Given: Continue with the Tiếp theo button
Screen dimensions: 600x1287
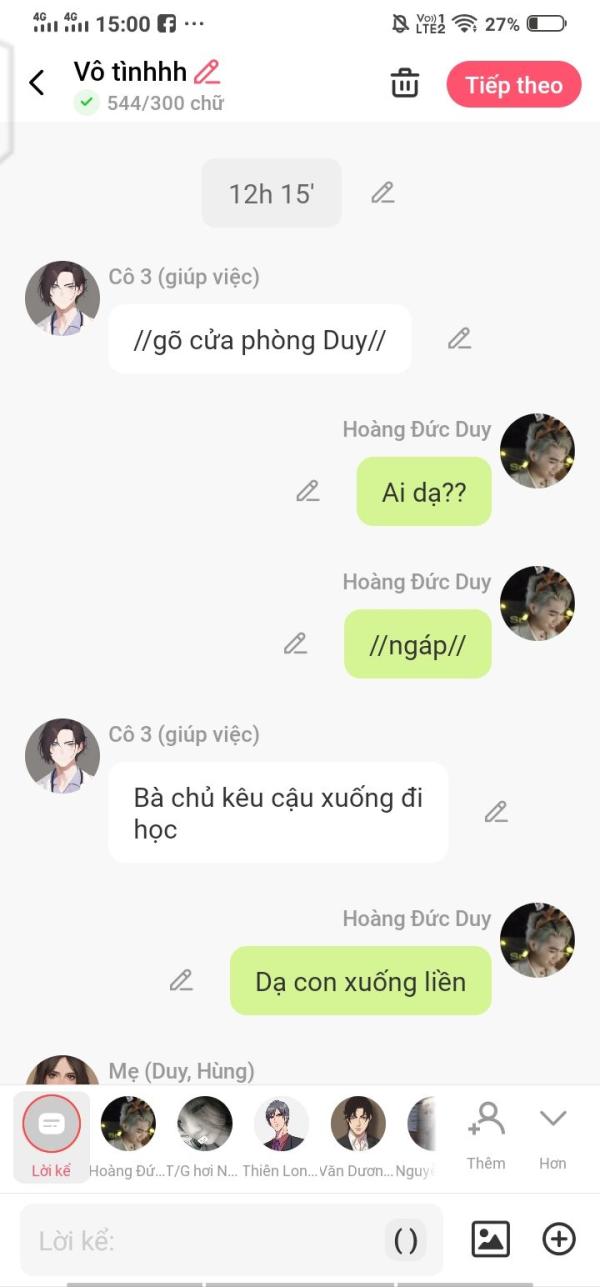Looking at the screenshot, I should (513, 85).
